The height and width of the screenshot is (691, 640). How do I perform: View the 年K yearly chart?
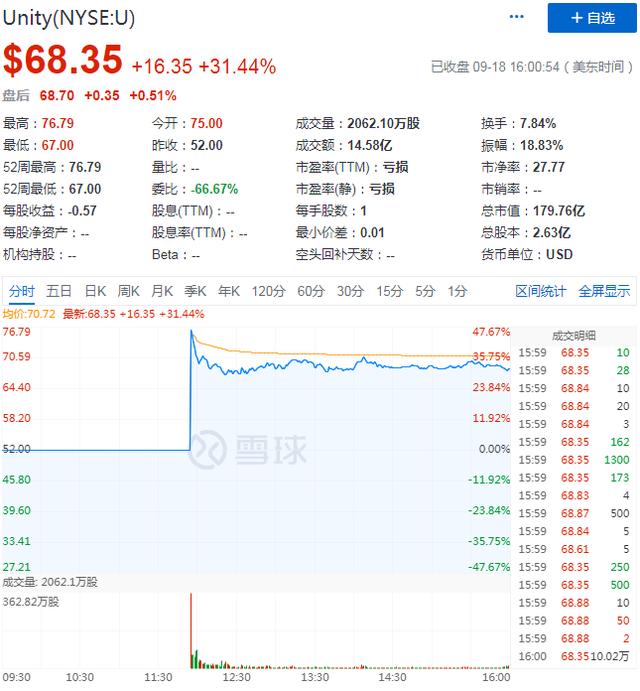coord(229,291)
